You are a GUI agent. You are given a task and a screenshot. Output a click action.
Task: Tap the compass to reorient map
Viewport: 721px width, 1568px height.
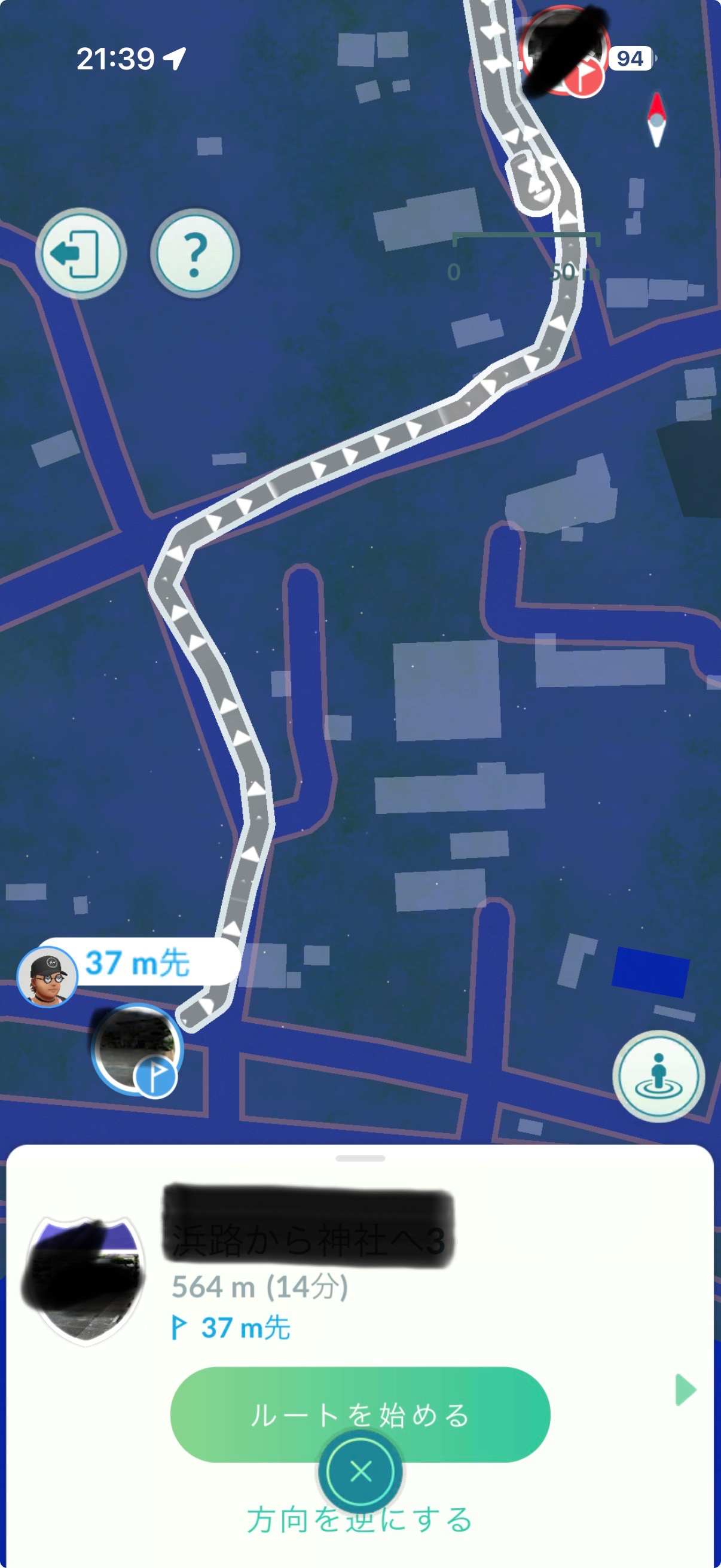656,120
